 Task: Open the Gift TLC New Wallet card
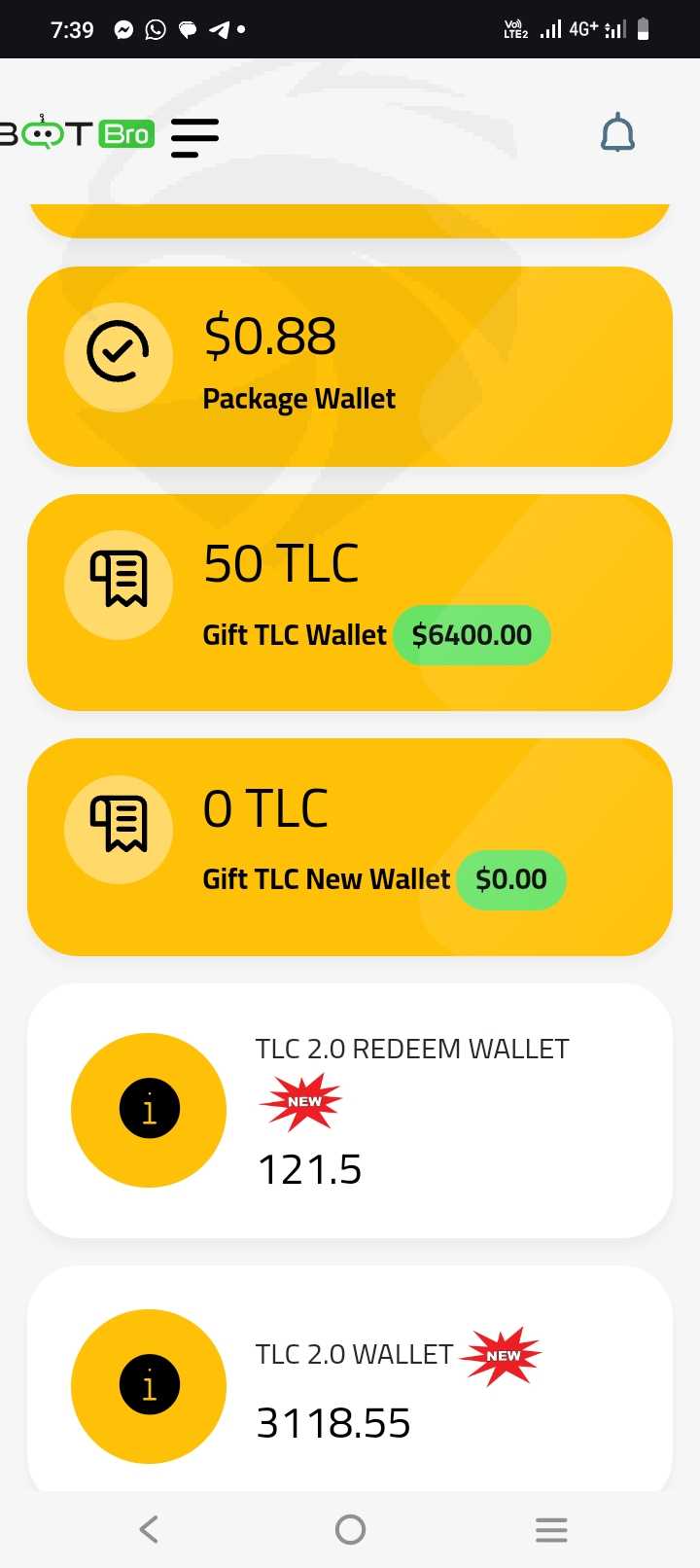(350, 846)
